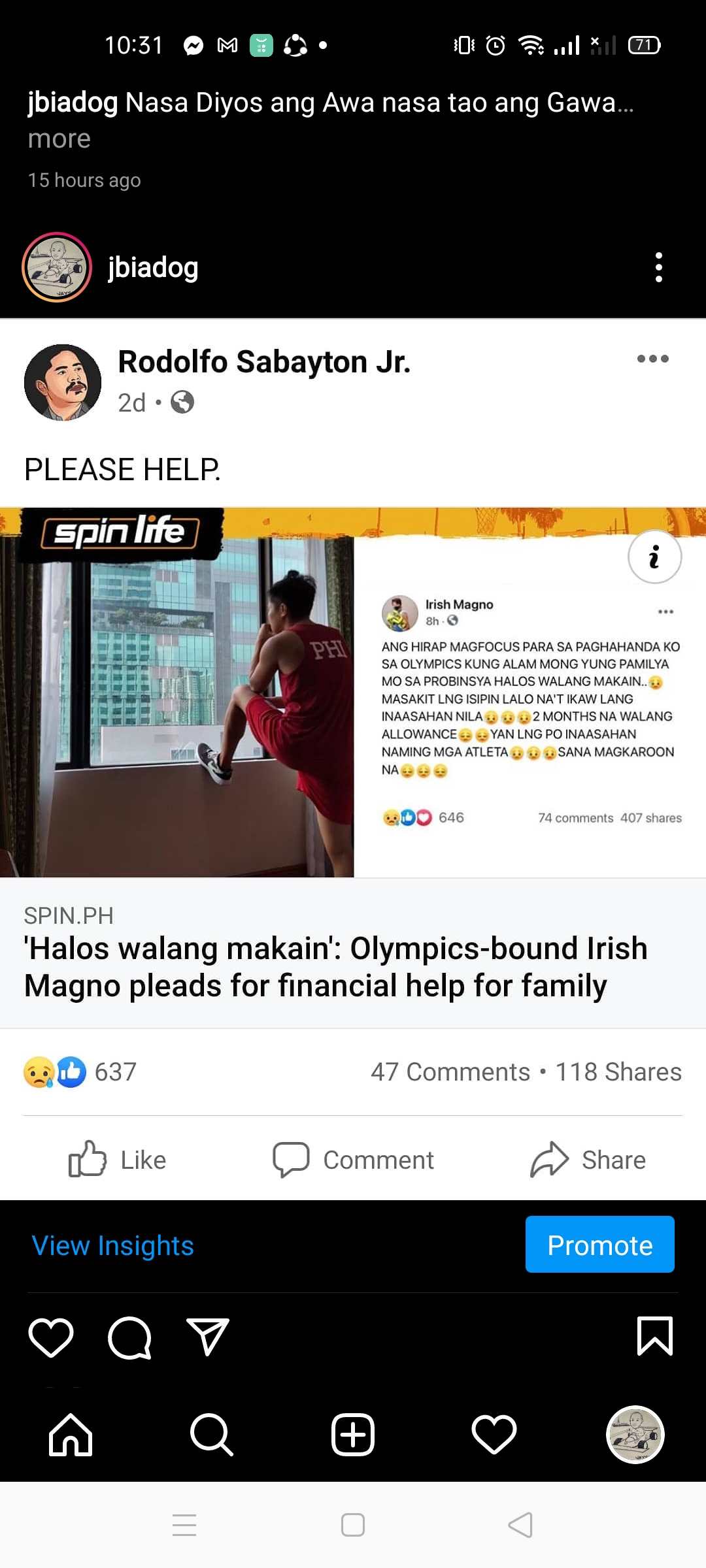Send the post using the paper plane icon

pyautogui.click(x=208, y=1336)
